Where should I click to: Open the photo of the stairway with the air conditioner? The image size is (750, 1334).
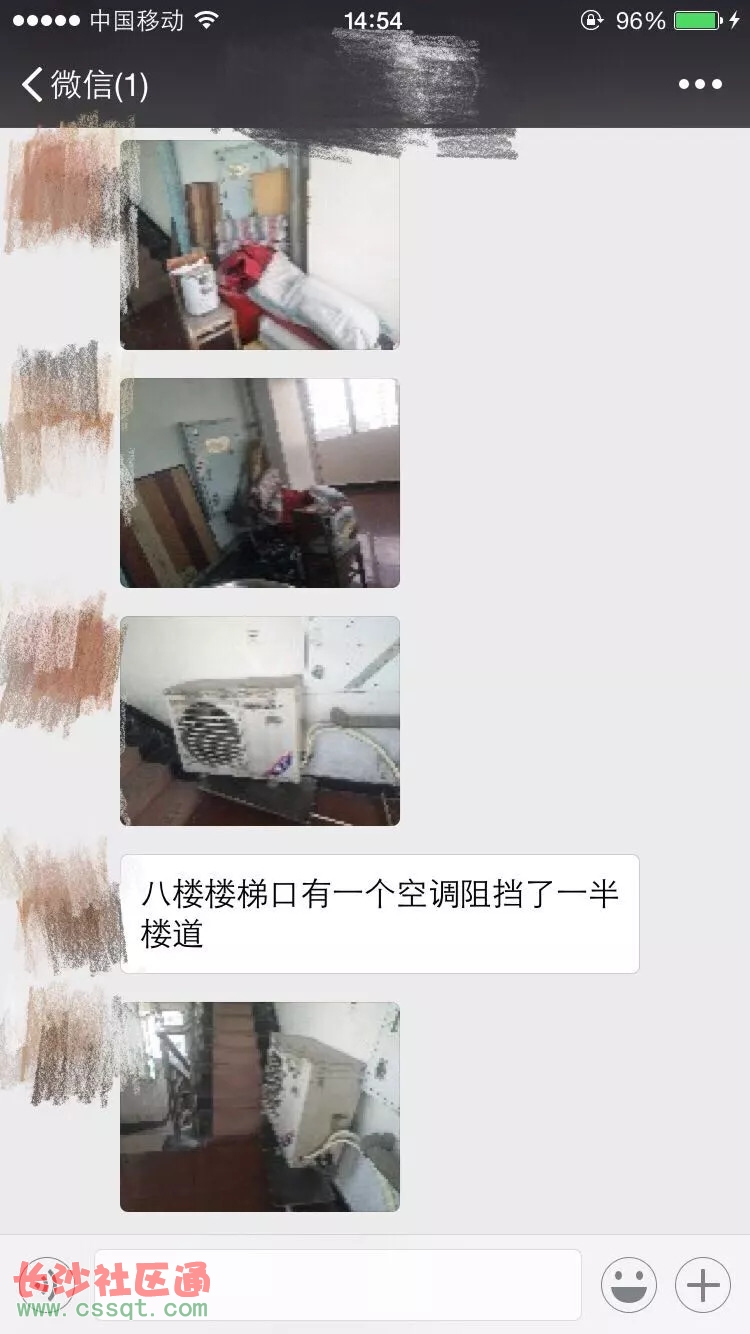click(x=260, y=1107)
